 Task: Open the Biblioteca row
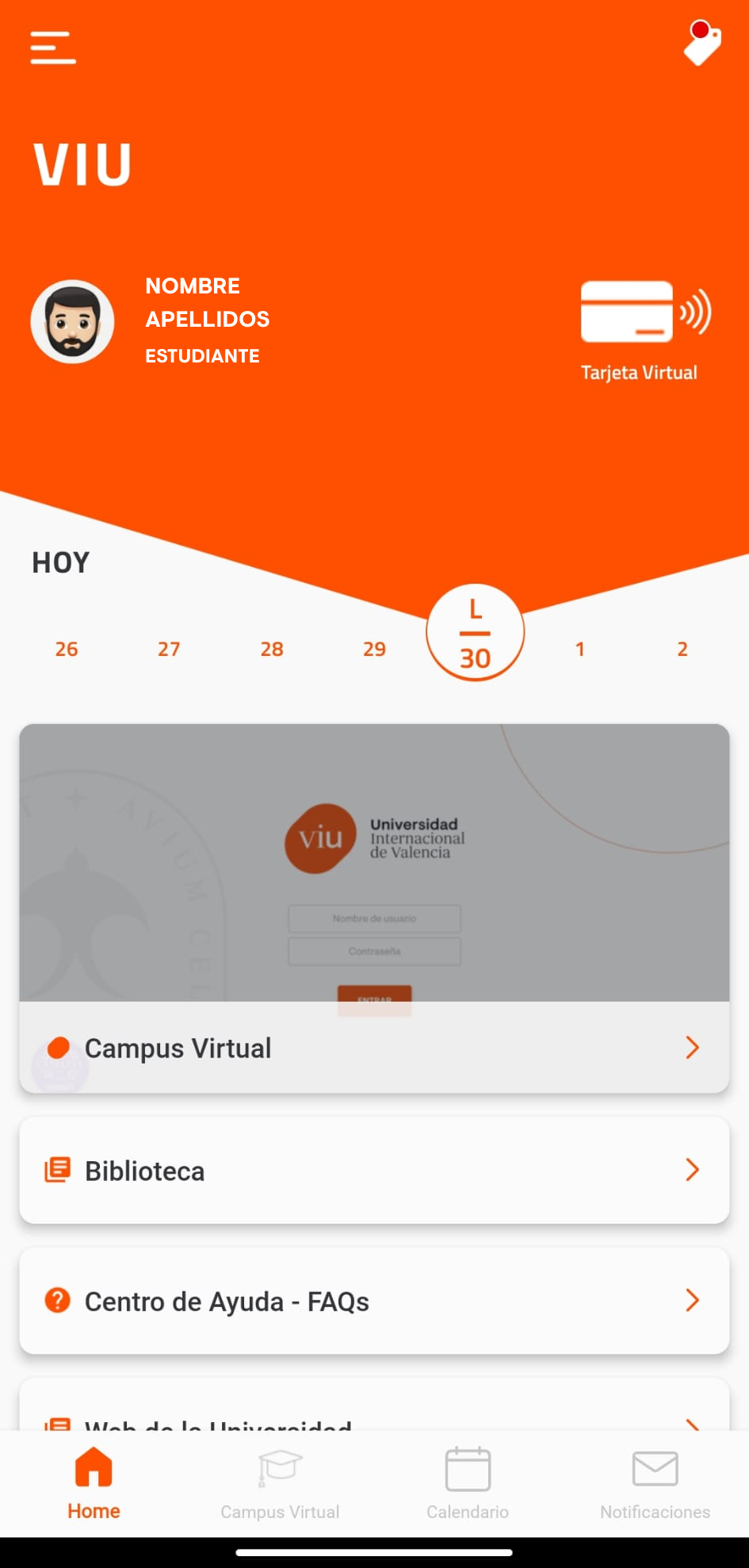tap(374, 1170)
